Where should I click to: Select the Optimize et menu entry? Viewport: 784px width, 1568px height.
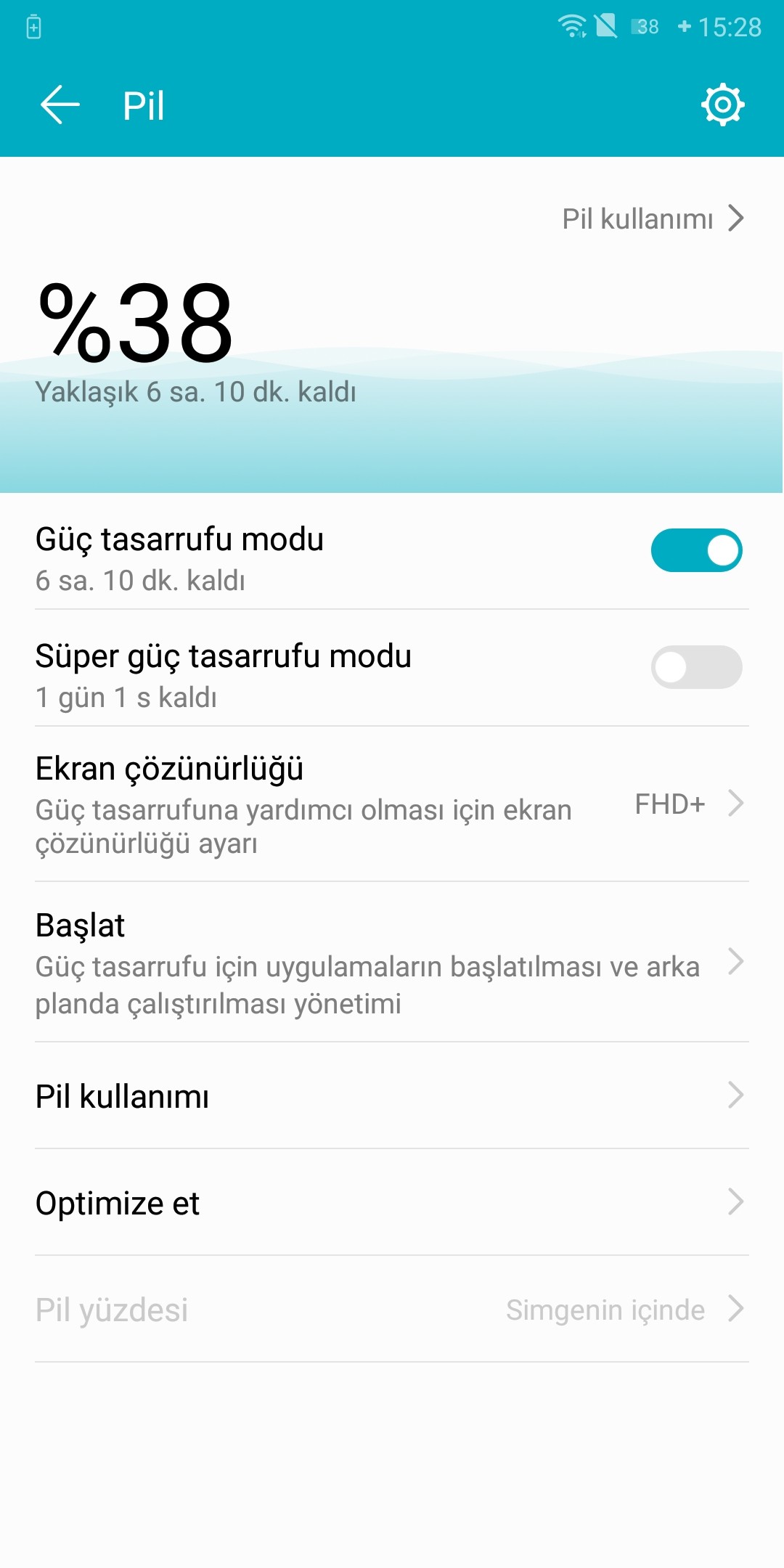point(118,1203)
